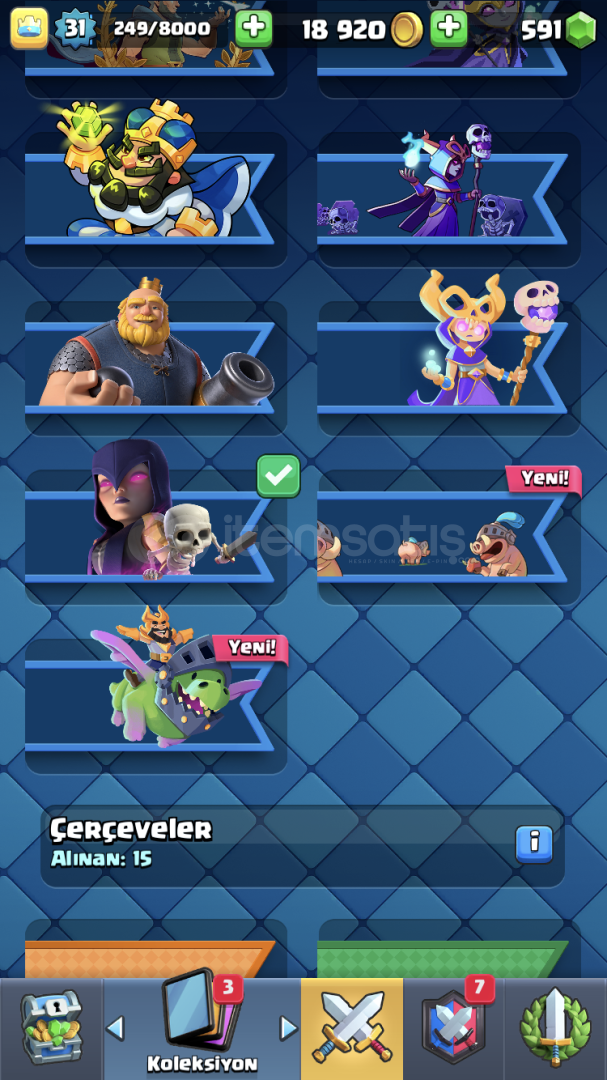The image size is (607, 1080).
Task: Open info button next to Çerçeveler
Action: click(534, 844)
